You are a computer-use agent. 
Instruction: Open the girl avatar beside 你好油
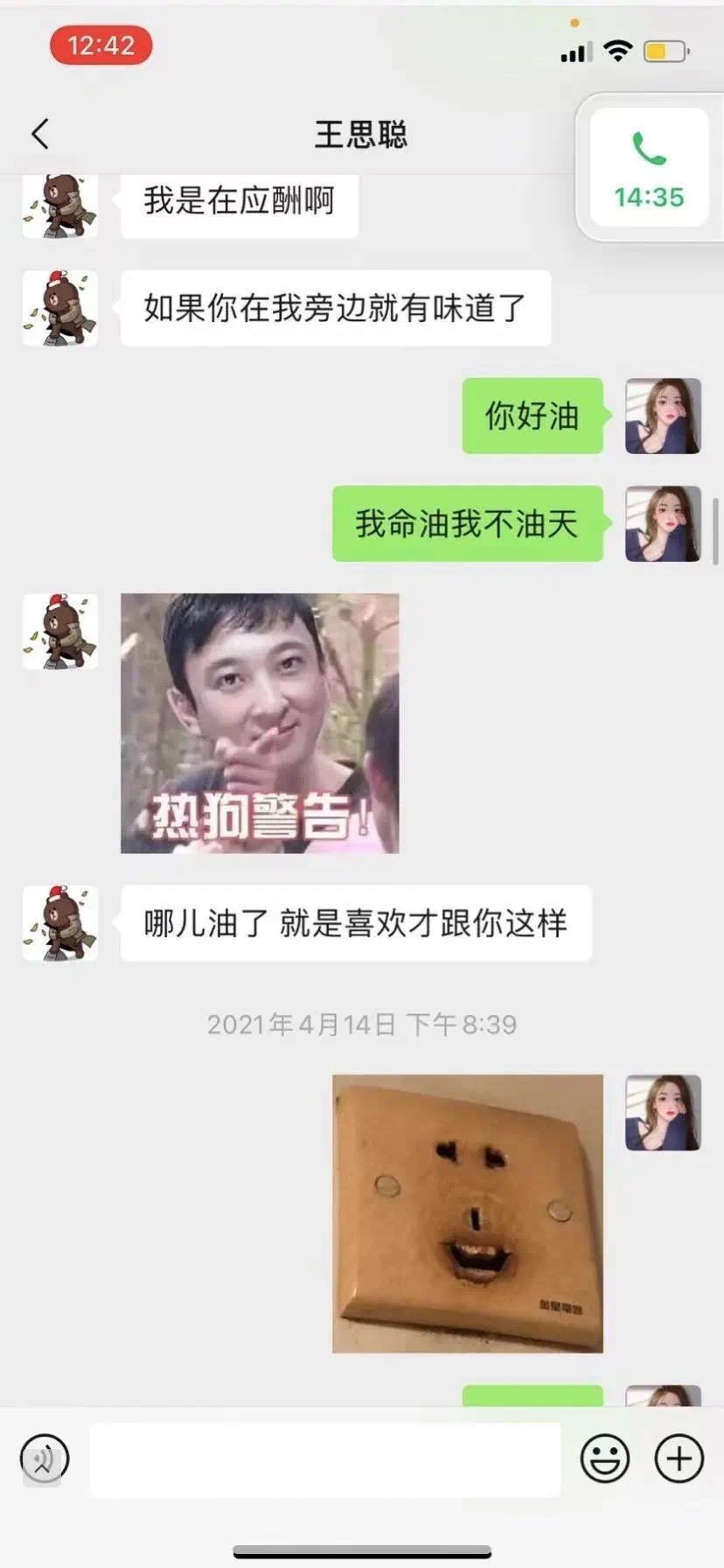663,416
